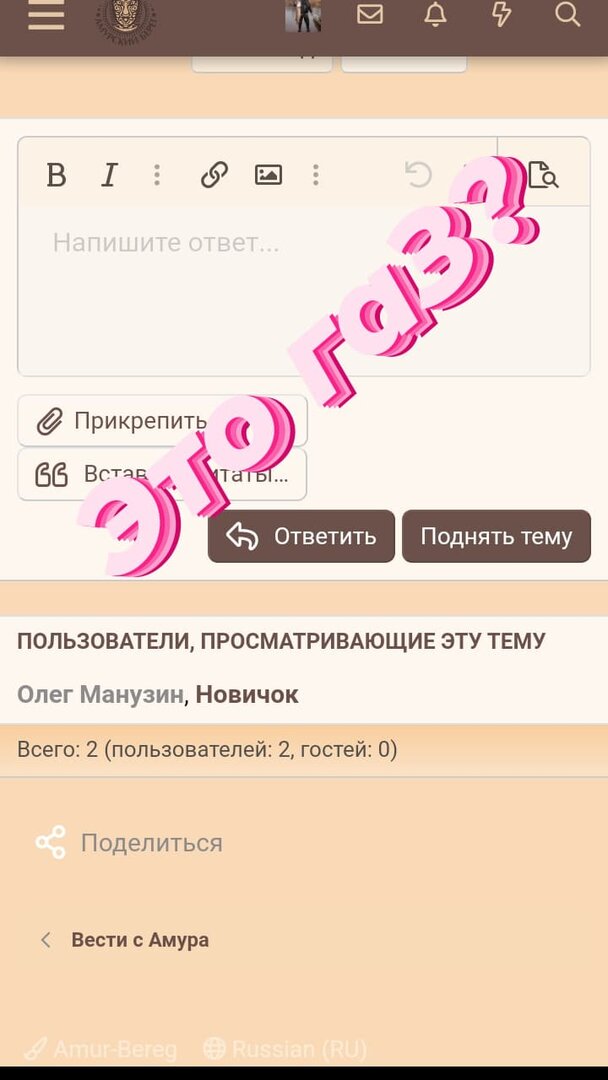Toggle italic formatting in the editor
Viewport: 608px width, 1080px height.
[x=109, y=175]
